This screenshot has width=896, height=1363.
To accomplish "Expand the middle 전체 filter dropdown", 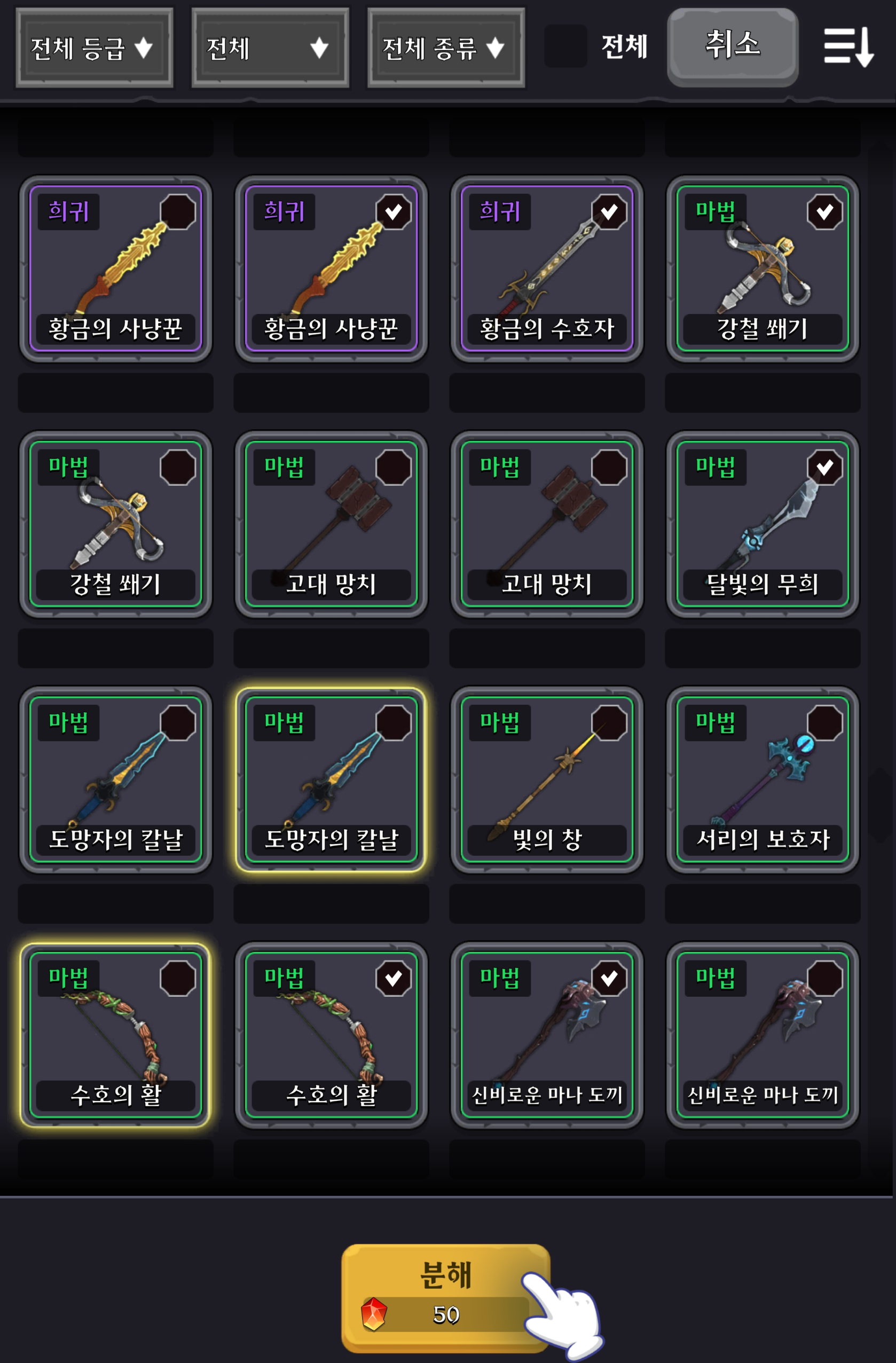I will [270, 48].
